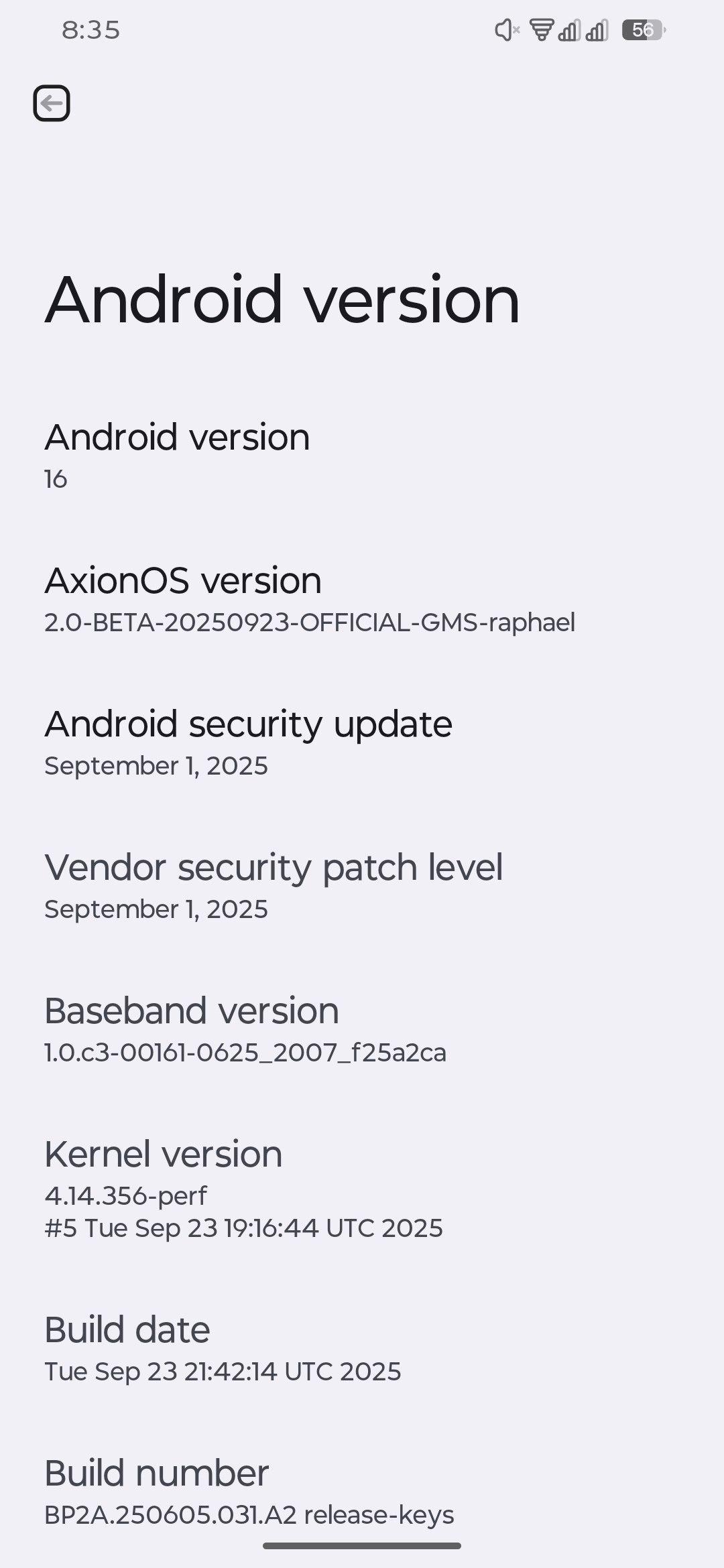Select the Build number row

248,1492
